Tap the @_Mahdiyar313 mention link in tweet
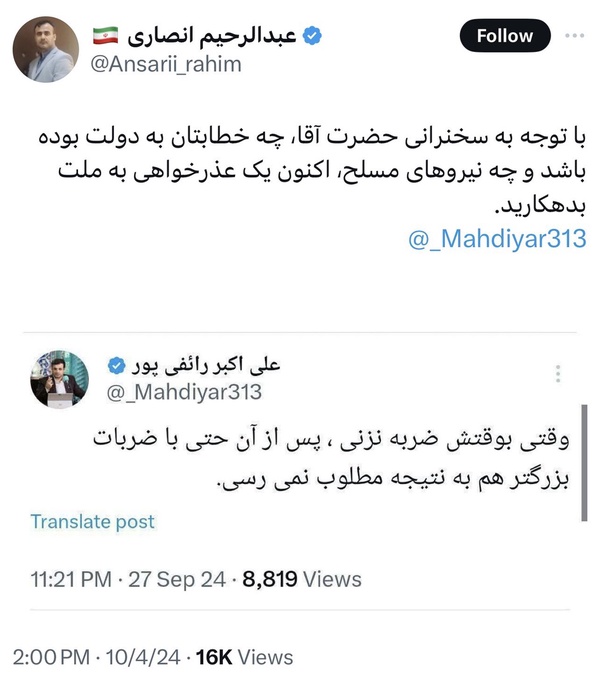600x684 pixels. click(x=497, y=239)
